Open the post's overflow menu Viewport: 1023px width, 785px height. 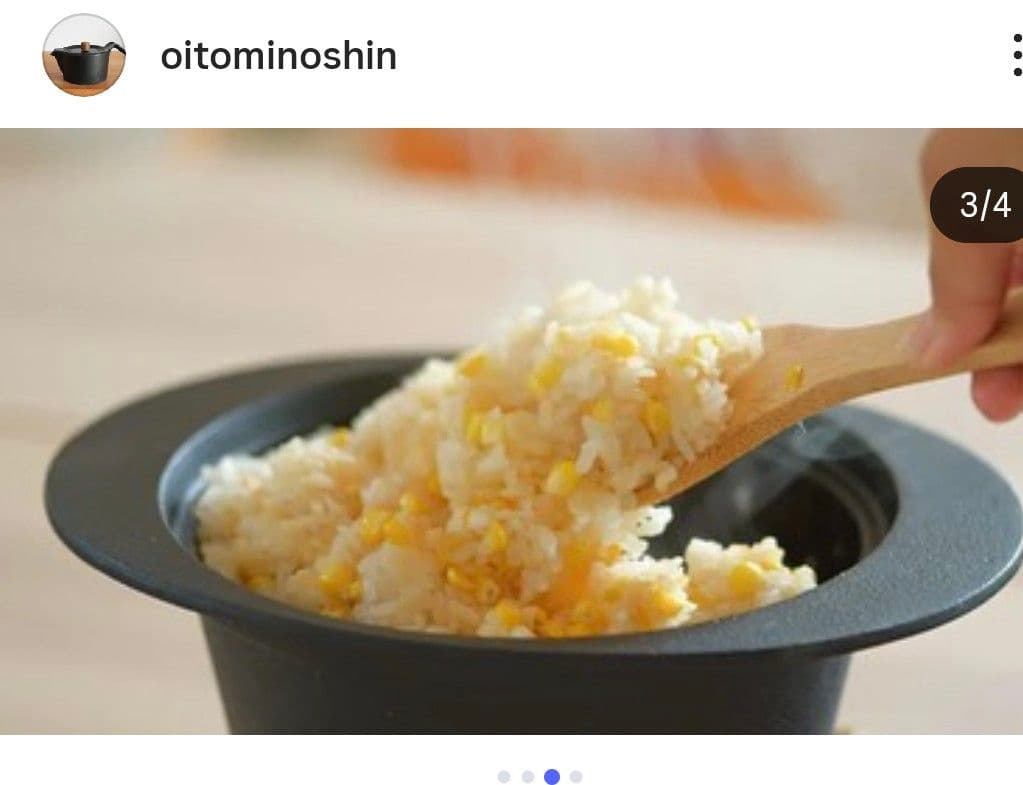(1015, 56)
